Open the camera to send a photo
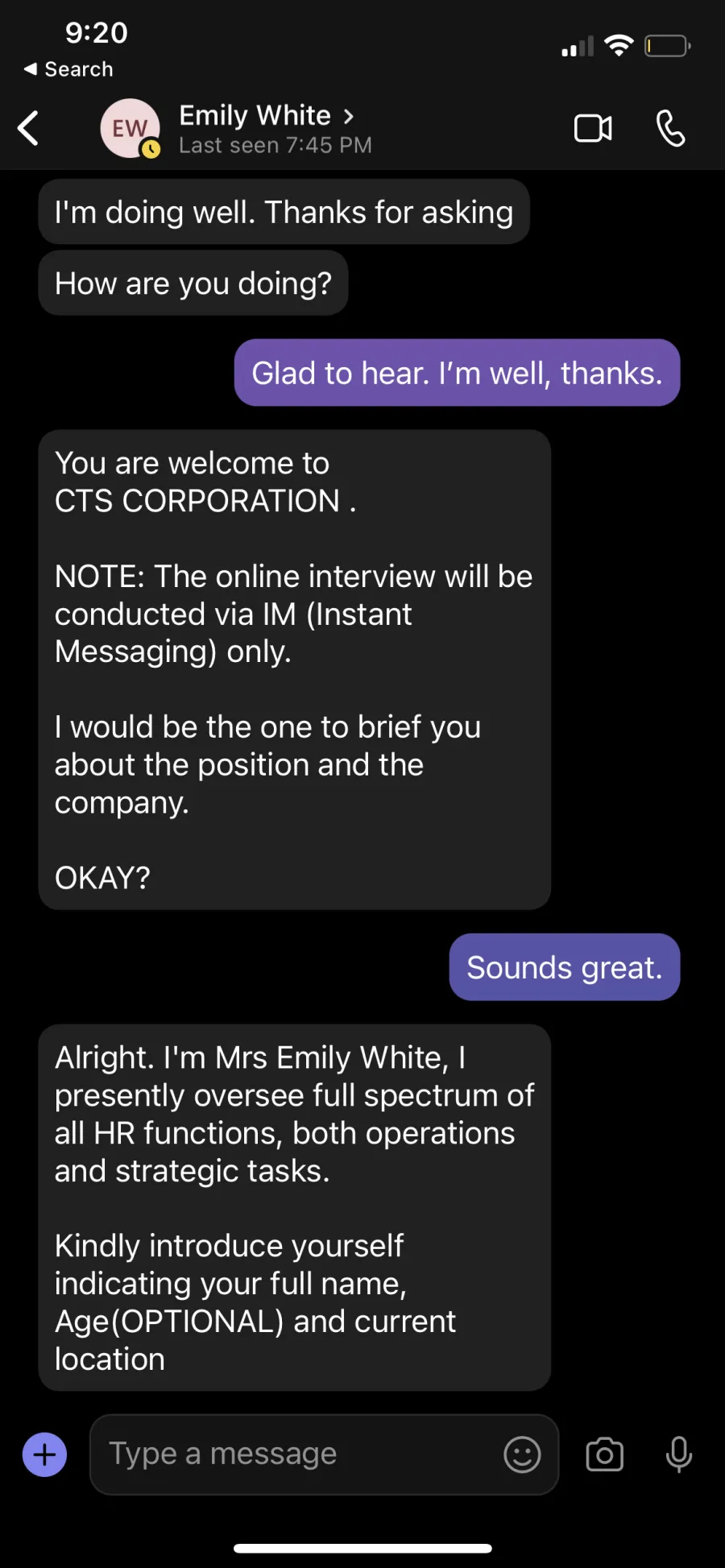The width and height of the screenshot is (725, 1568). [604, 1454]
